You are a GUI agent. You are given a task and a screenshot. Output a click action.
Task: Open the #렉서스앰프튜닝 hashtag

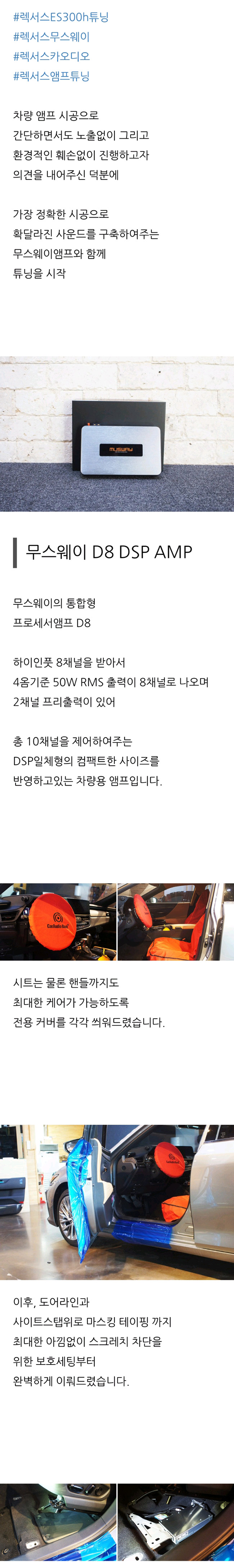51,76
